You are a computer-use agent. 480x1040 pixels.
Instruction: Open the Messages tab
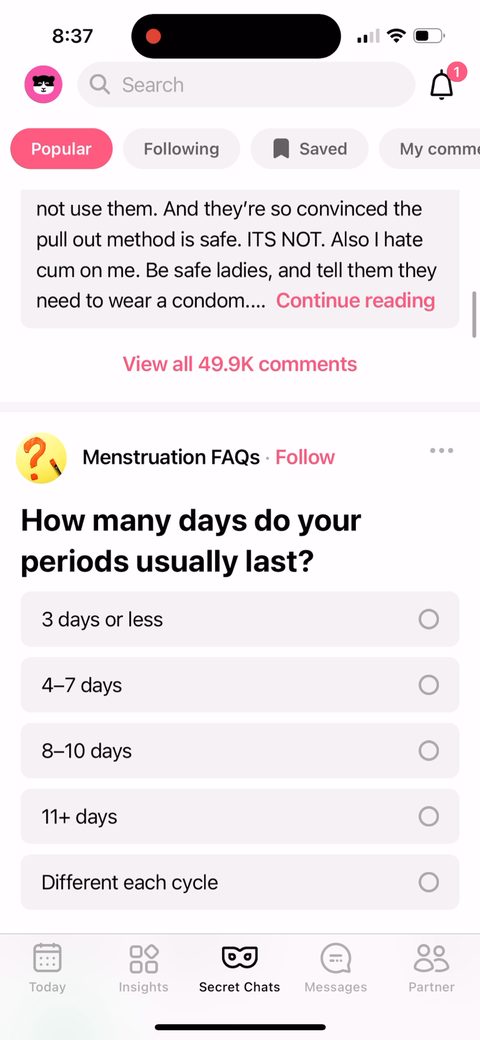point(335,967)
